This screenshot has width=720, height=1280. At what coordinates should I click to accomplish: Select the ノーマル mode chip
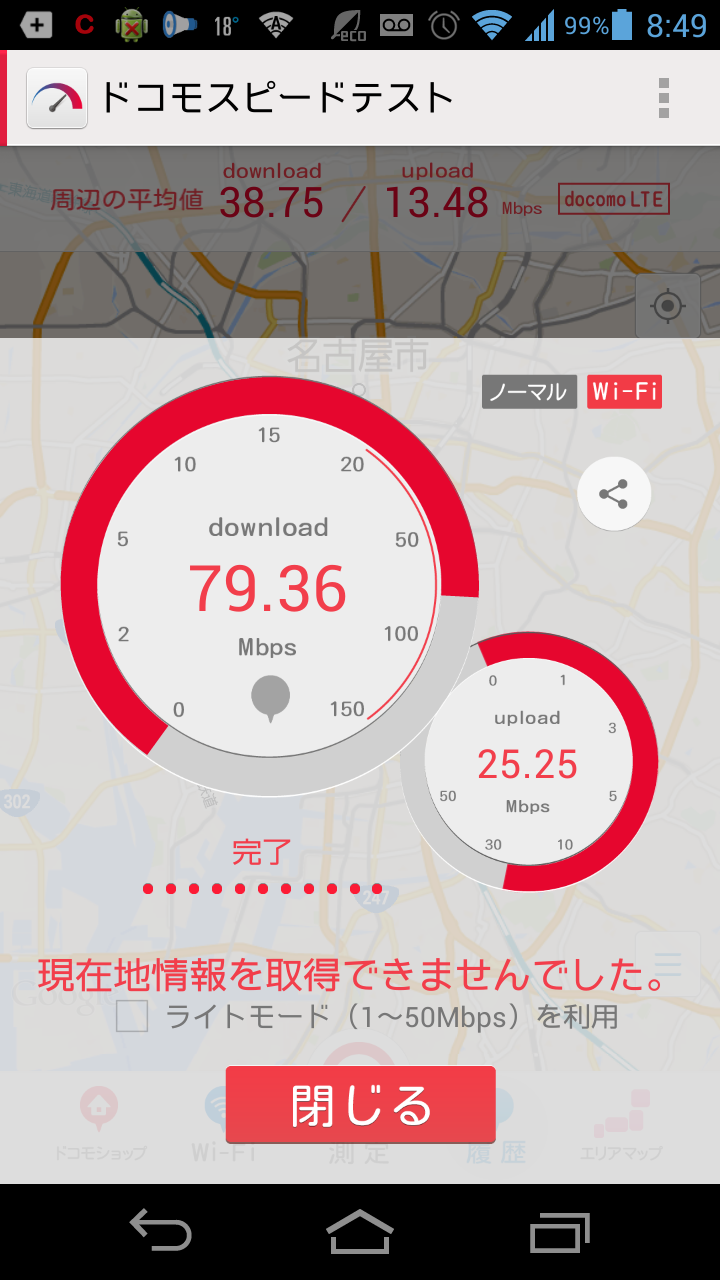[x=529, y=391]
